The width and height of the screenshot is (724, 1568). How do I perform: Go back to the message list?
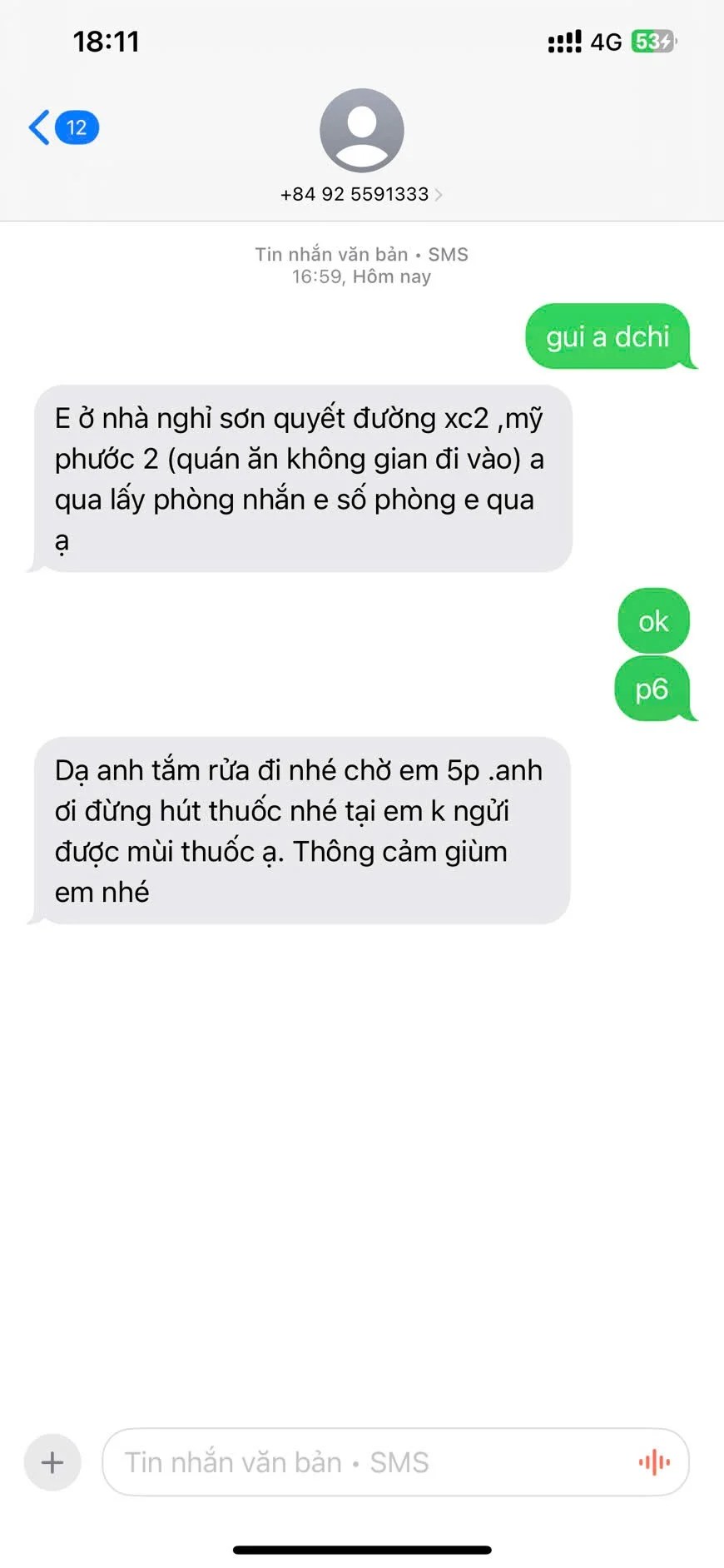point(62,127)
